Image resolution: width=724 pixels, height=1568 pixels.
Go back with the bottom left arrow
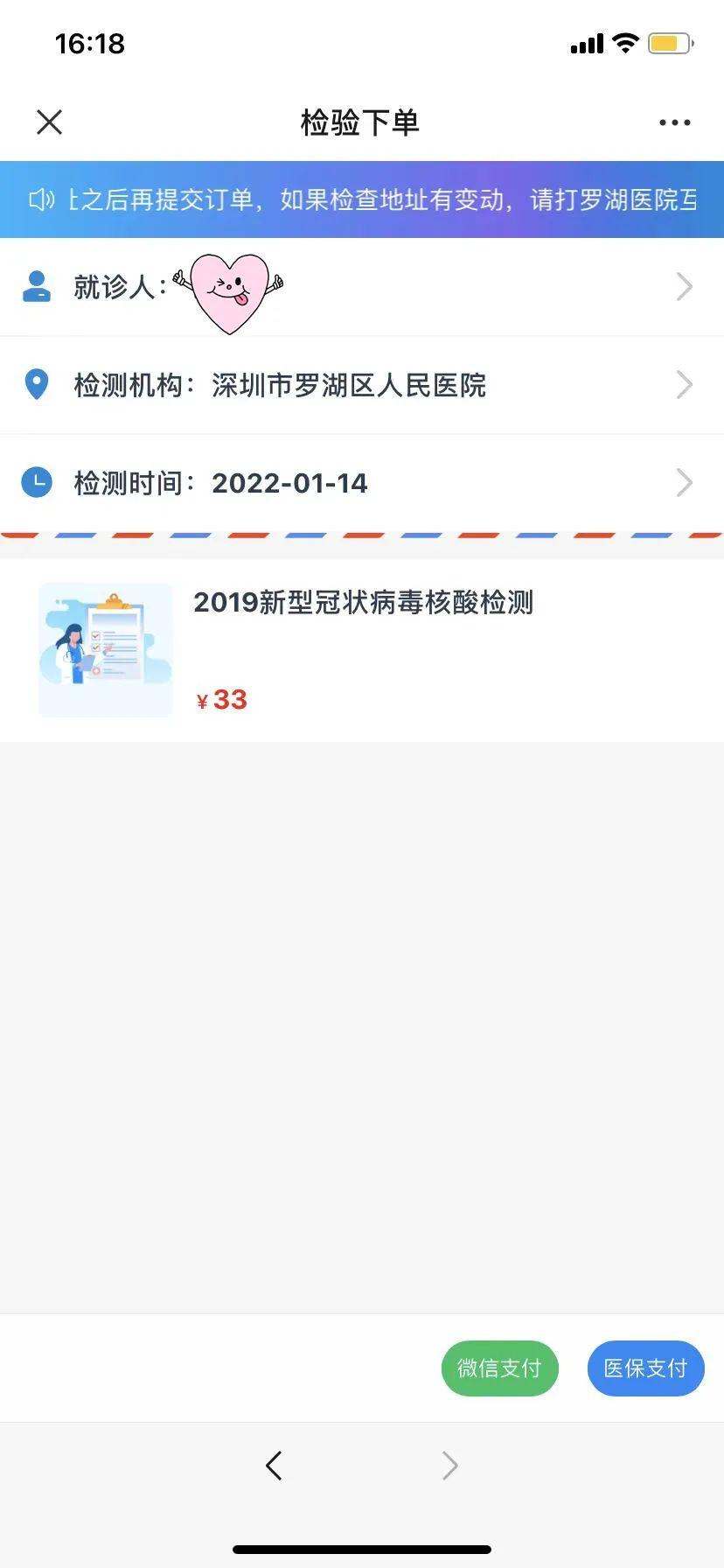point(274,1465)
